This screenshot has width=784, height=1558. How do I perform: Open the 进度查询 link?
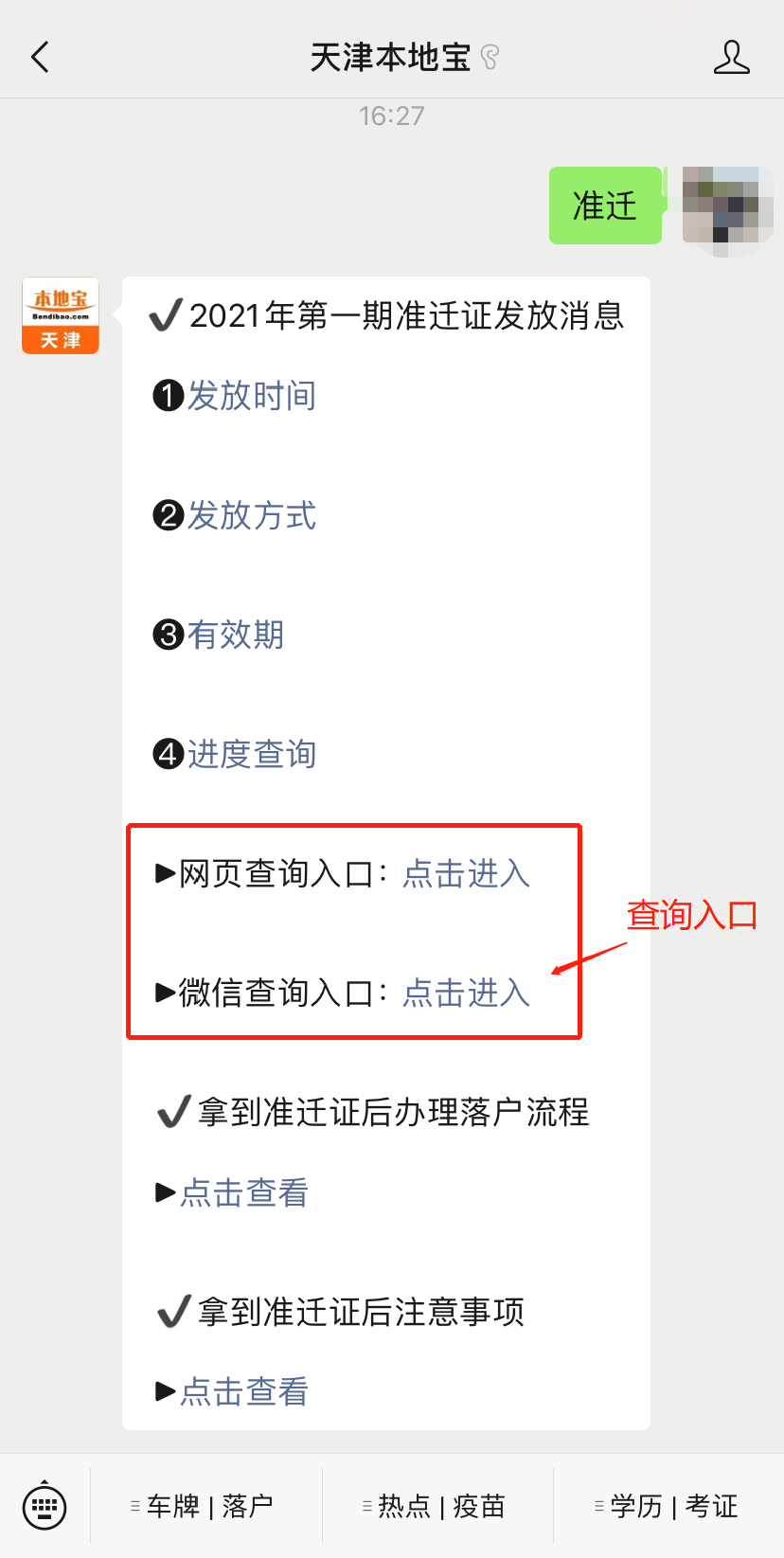[x=251, y=754]
